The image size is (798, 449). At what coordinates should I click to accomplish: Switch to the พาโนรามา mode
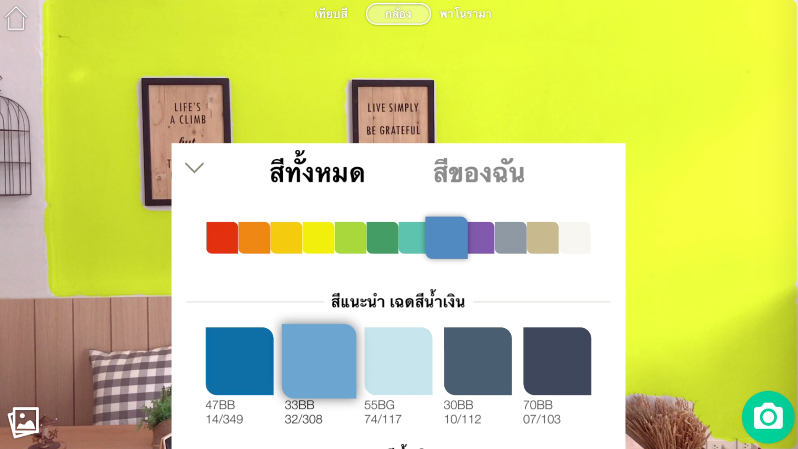[466, 15]
